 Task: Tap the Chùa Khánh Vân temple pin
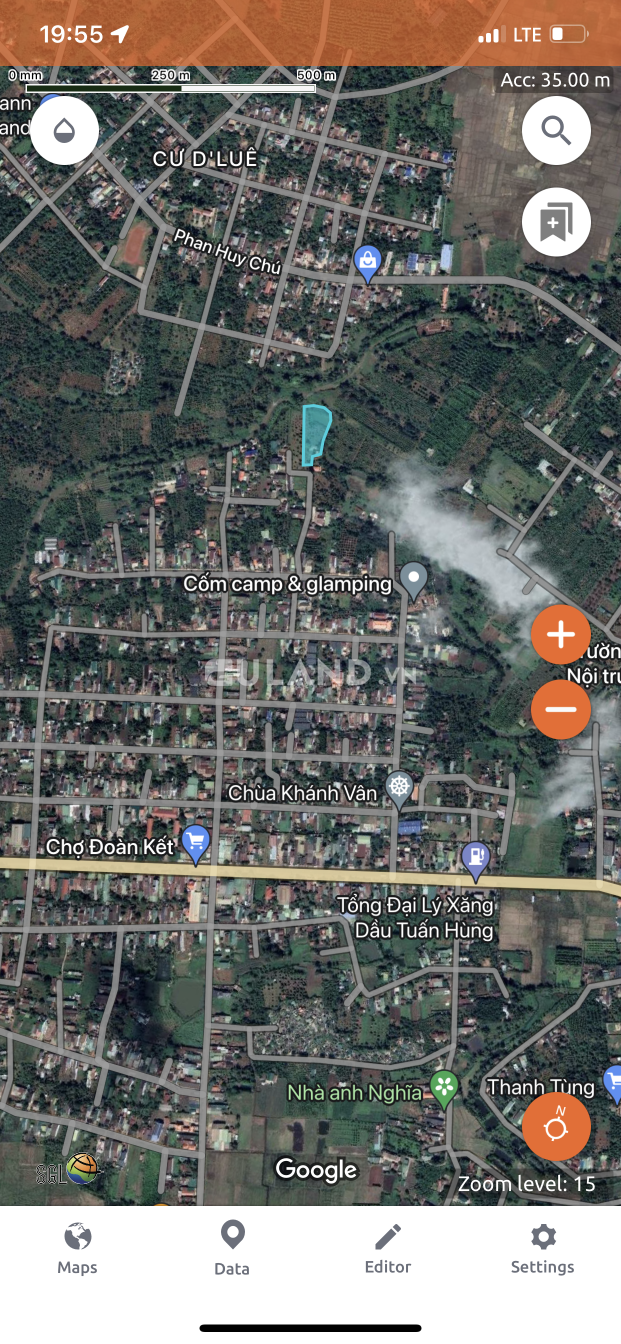(x=400, y=788)
